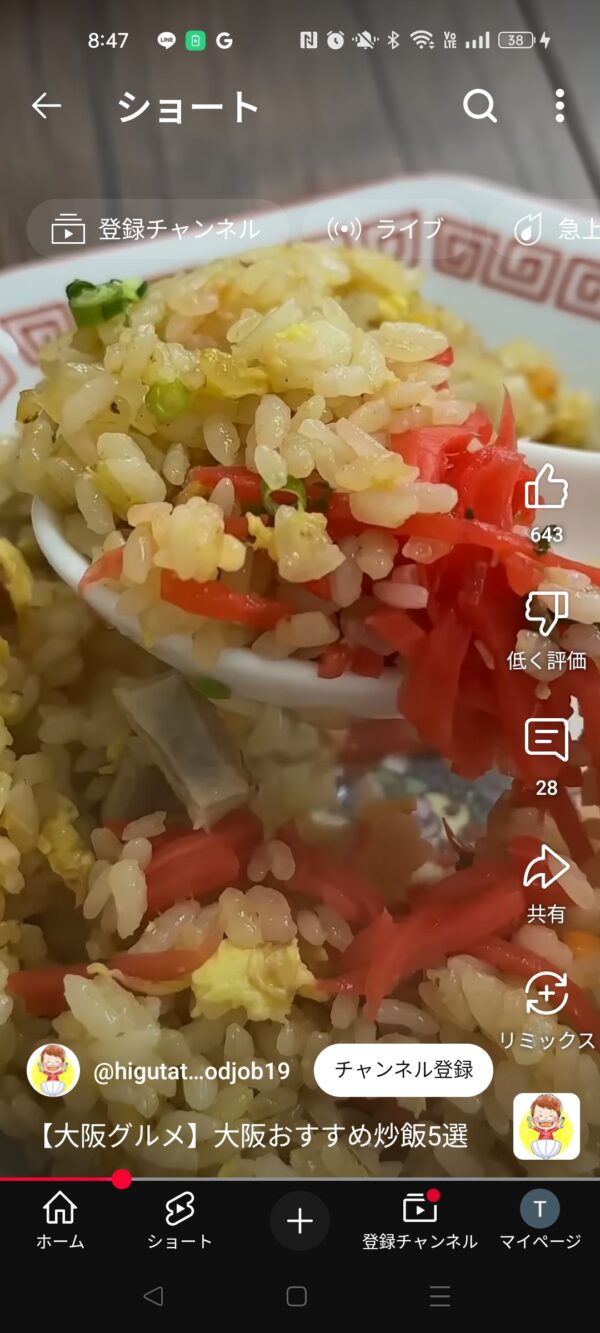Open the 急上昇 chip
600x1333 pixels.
[x=550, y=229]
